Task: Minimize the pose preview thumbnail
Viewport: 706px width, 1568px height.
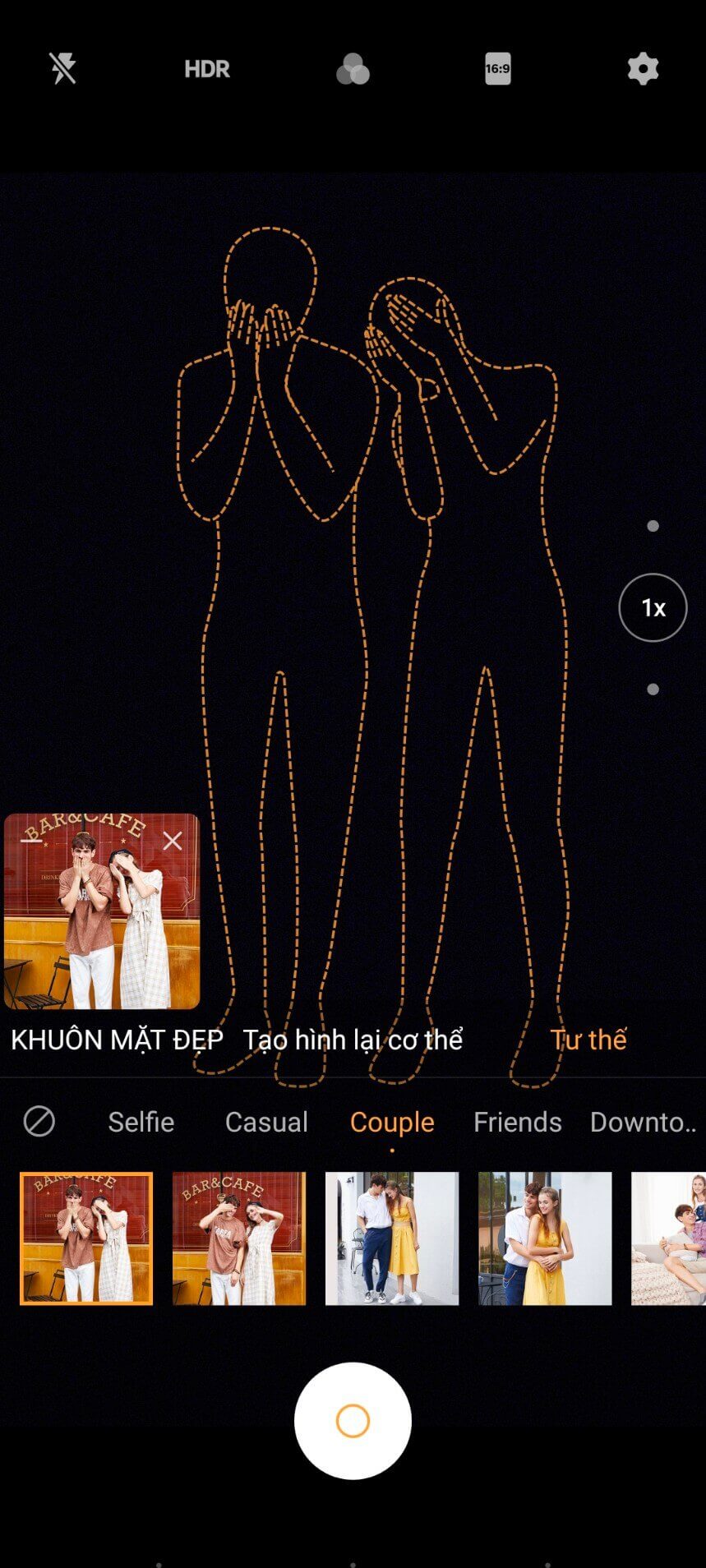Action: tap(31, 840)
